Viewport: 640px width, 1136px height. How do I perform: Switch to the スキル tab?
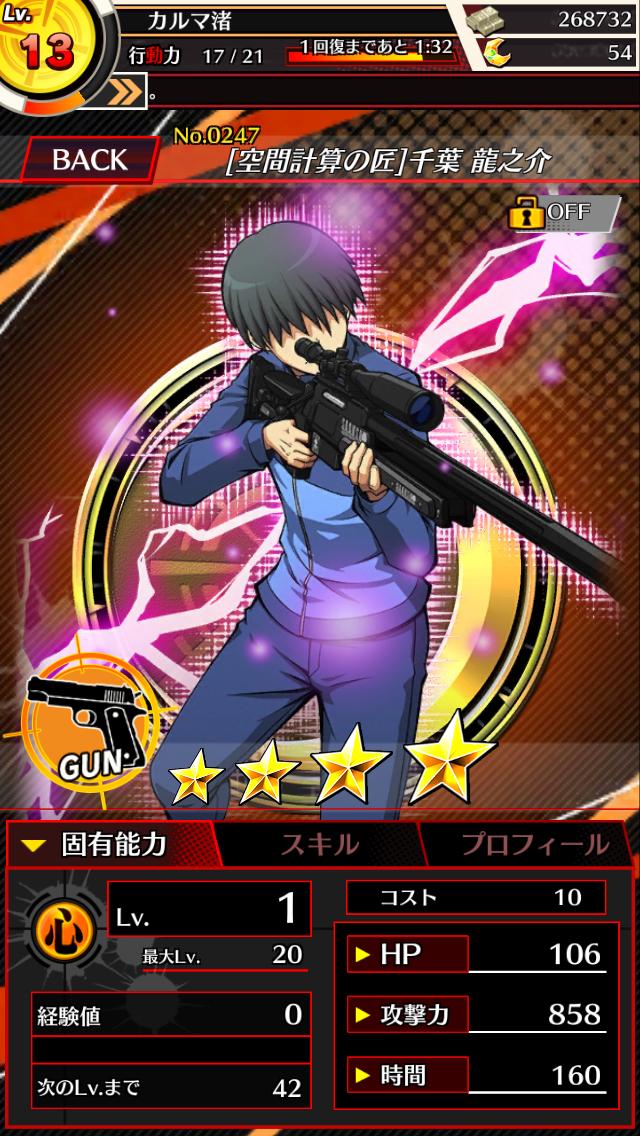click(x=320, y=844)
